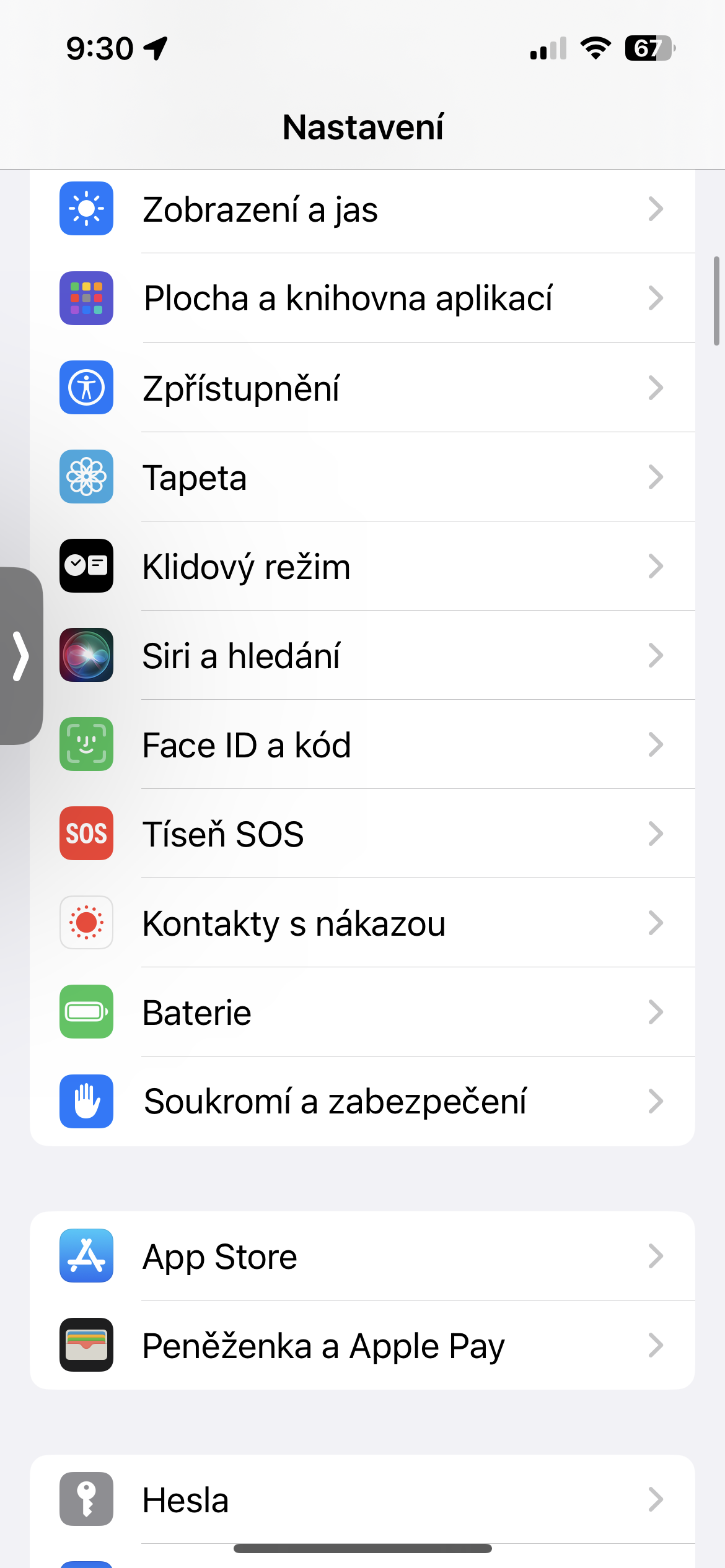Select the Tapeta row
This screenshot has width=725, height=1568.
362,477
